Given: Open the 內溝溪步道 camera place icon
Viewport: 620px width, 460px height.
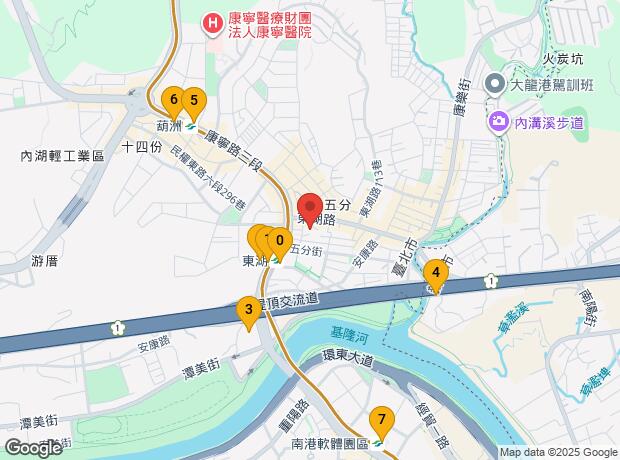Looking at the screenshot, I should [499, 122].
